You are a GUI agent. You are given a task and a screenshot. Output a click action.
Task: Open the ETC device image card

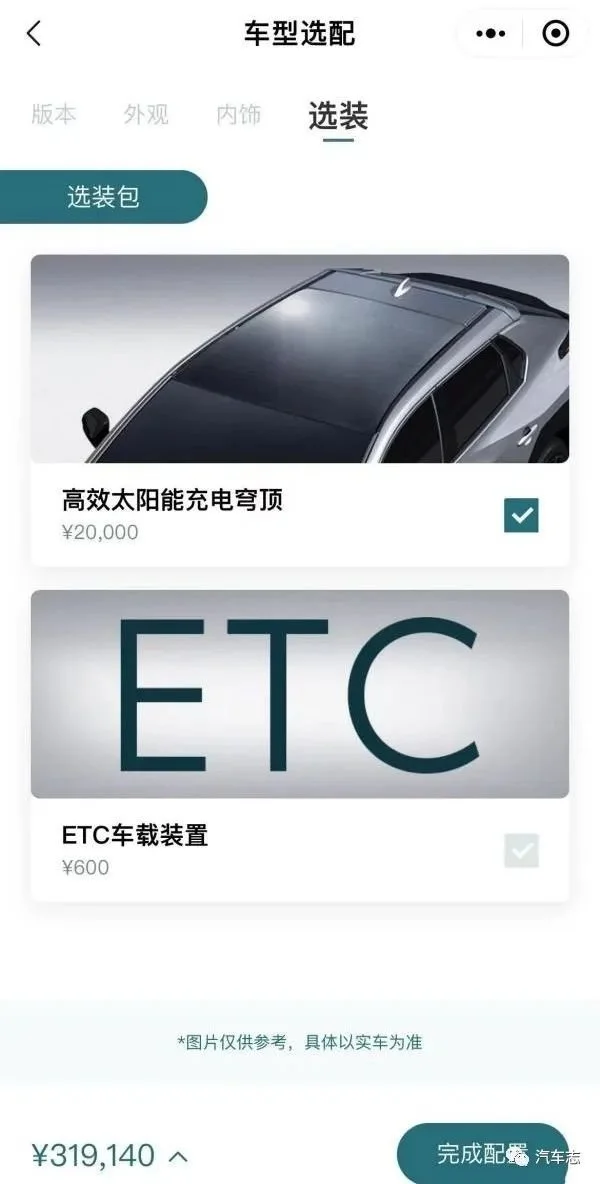pos(300,694)
